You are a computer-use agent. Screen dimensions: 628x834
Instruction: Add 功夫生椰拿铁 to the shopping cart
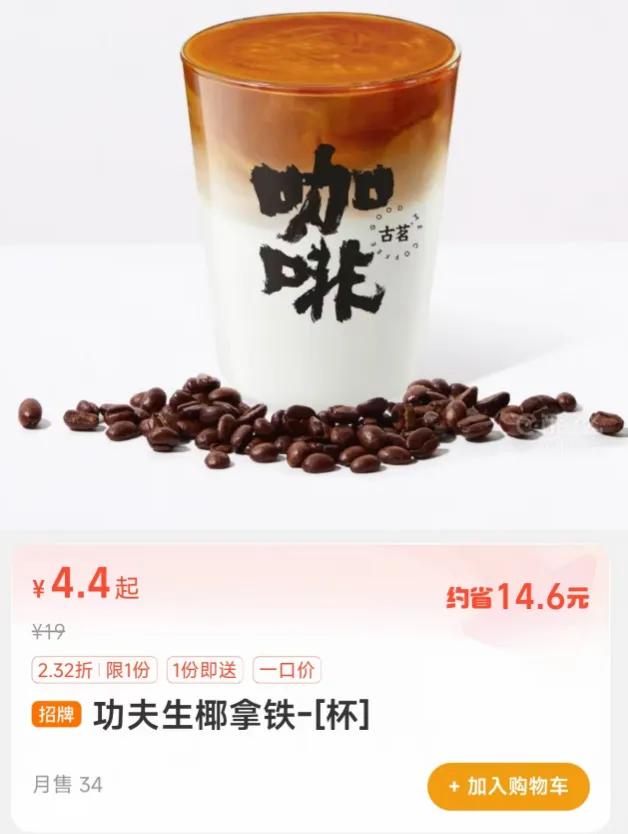pos(508,786)
